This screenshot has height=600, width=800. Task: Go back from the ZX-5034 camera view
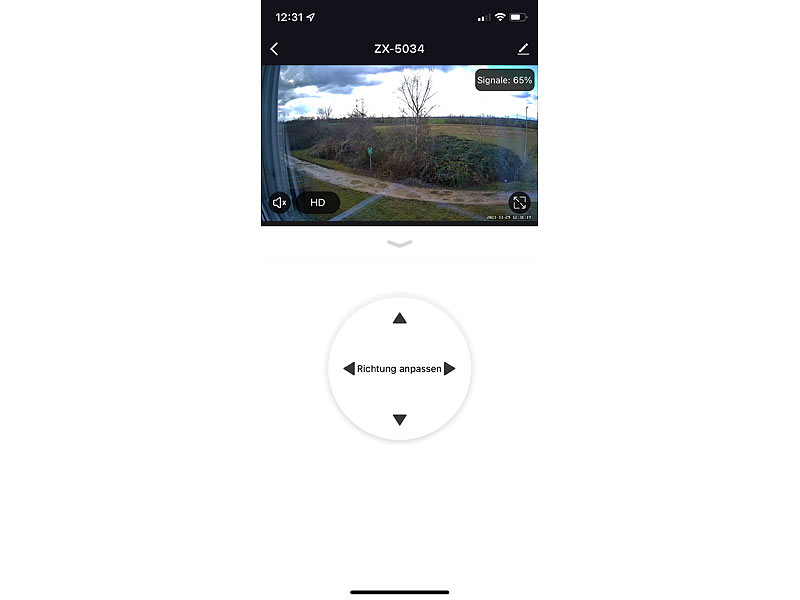coord(275,49)
